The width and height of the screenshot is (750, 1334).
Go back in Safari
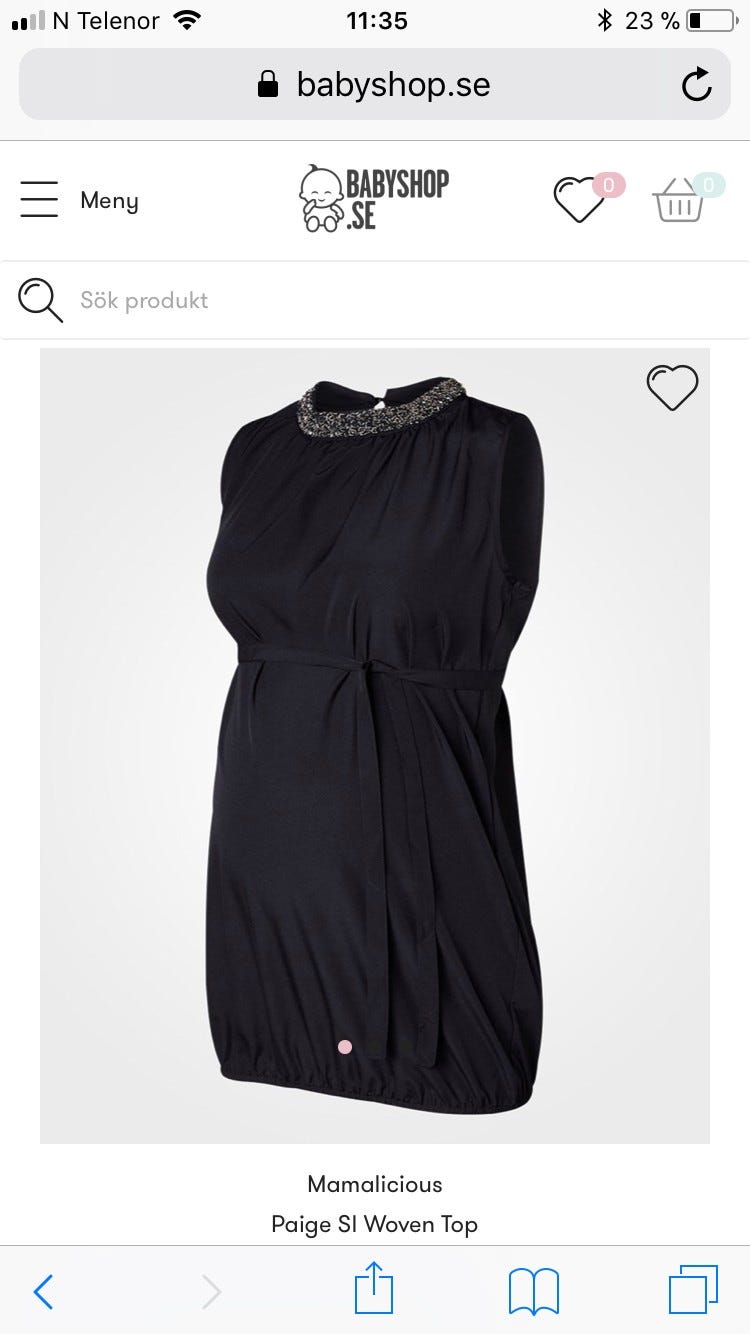click(x=43, y=1291)
